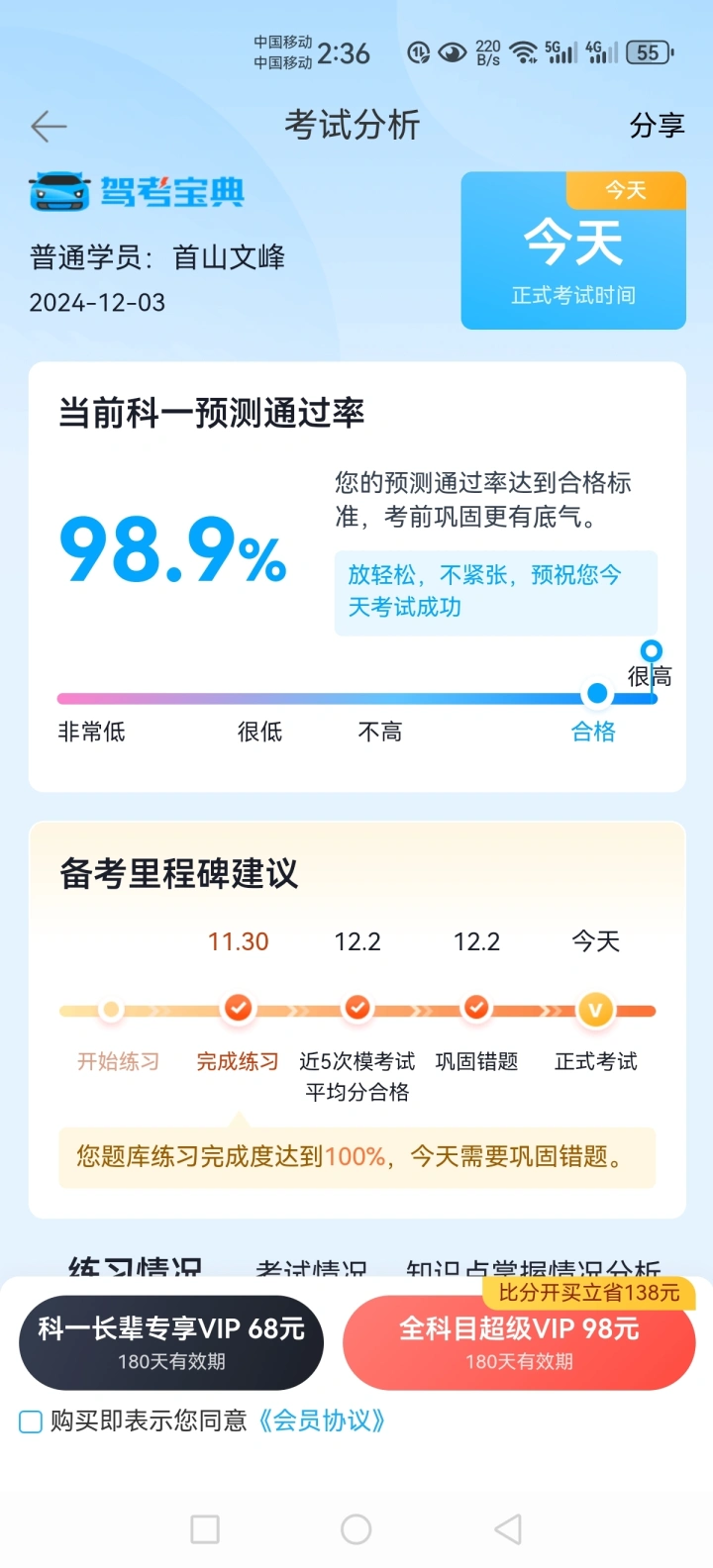Switch to the 考试情况 tab
Image resolution: width=713 pixels, height=1568 pixels.
[311, 1267]
